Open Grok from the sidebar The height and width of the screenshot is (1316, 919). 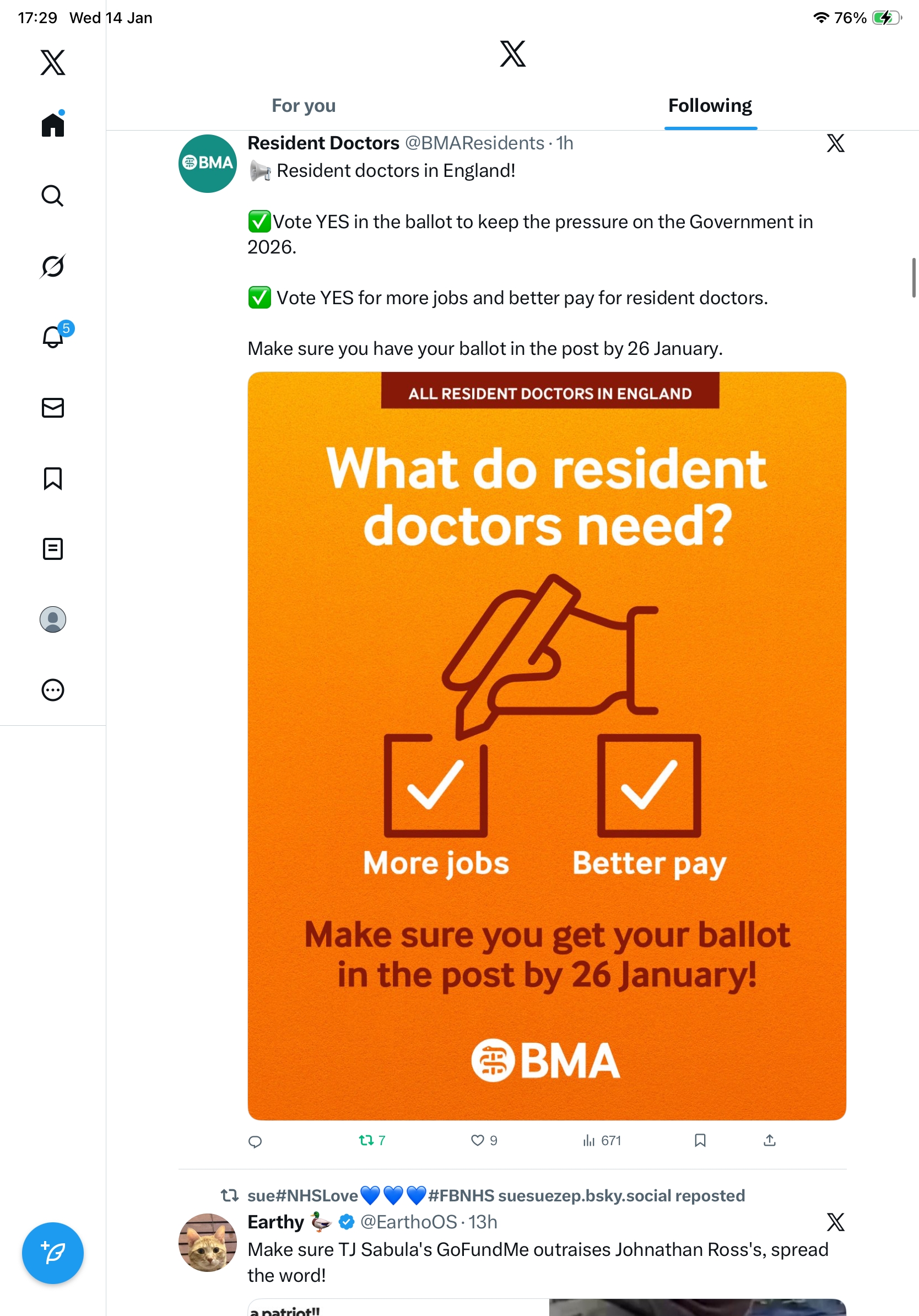53,266
